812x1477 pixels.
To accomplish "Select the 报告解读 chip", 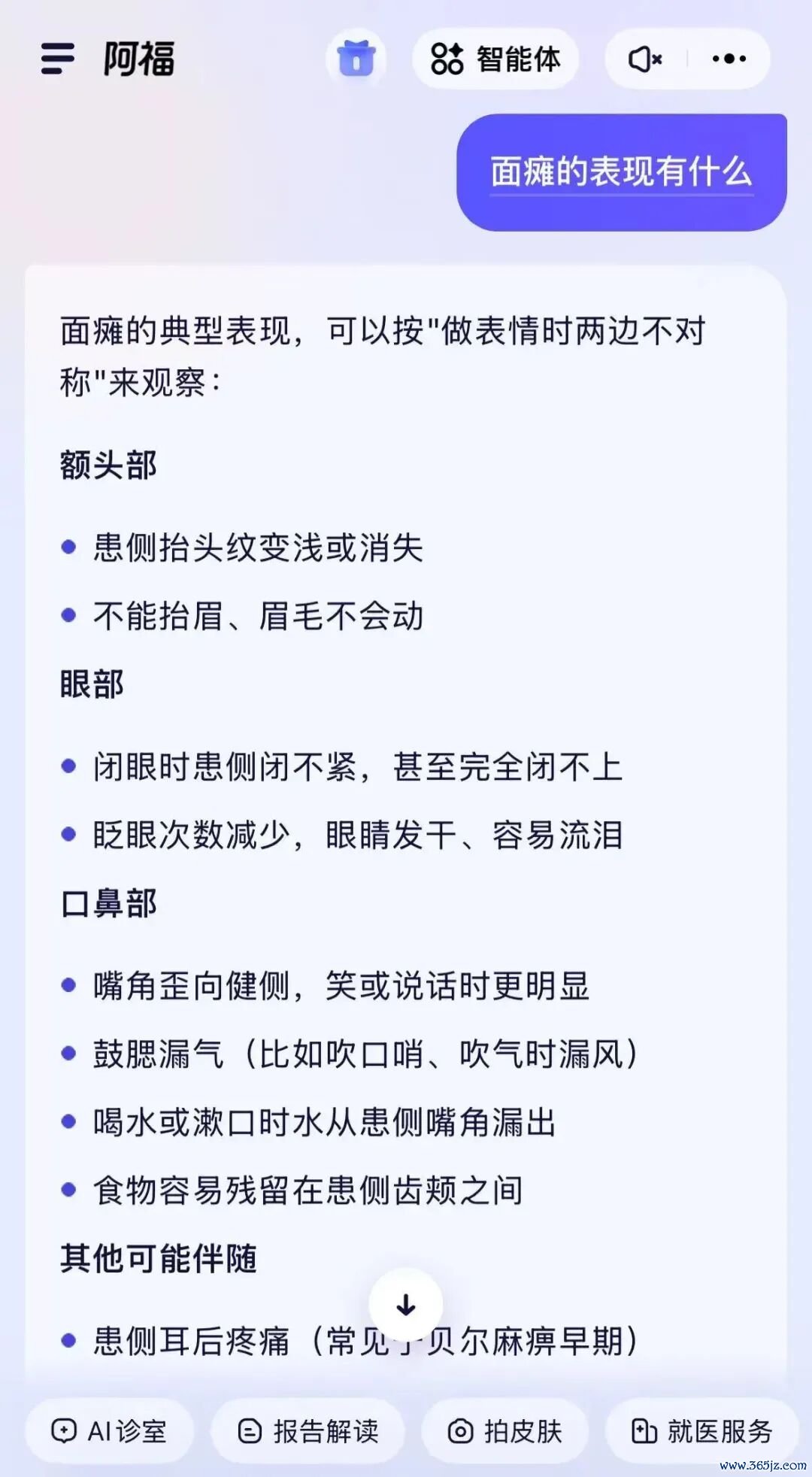I will [308, 1431].
